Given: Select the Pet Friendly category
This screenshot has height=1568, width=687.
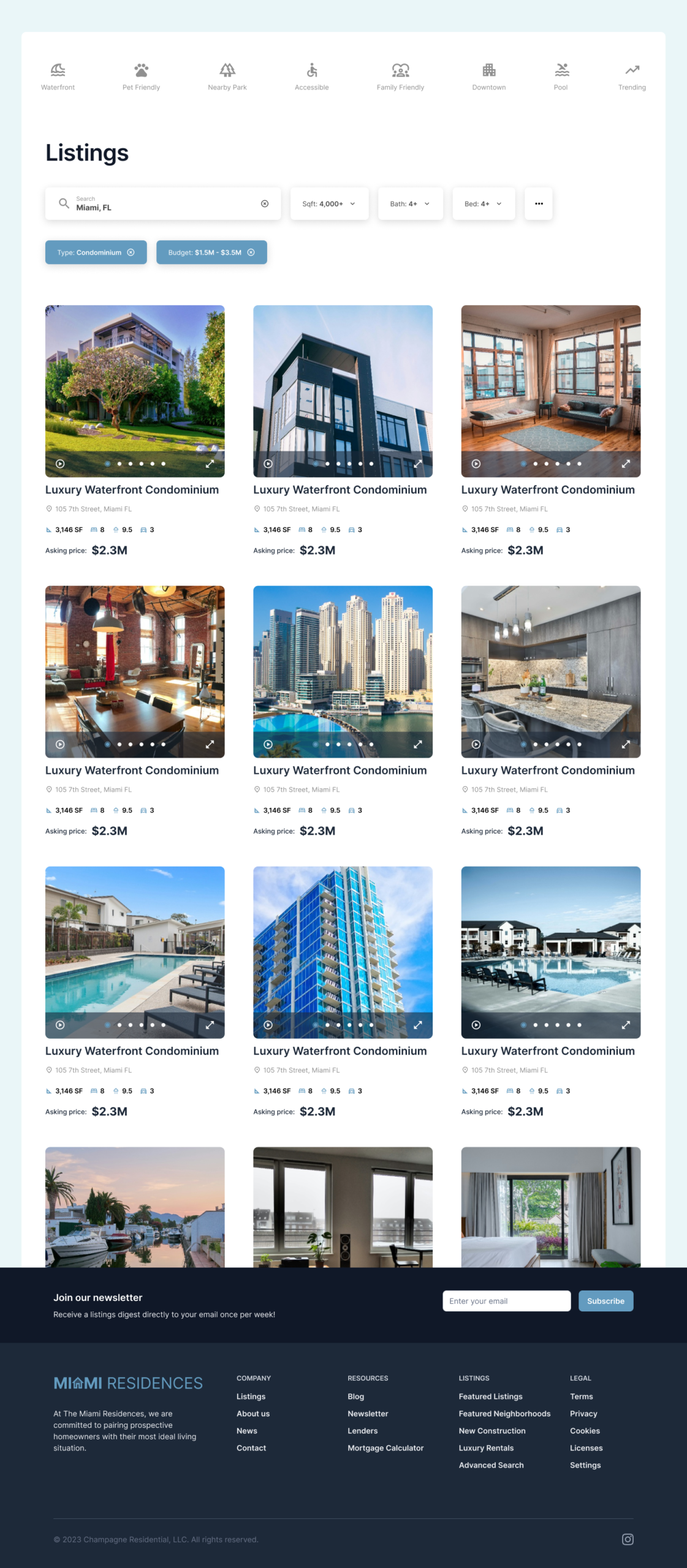Looking at the screenshot, I should pos(141,77).
